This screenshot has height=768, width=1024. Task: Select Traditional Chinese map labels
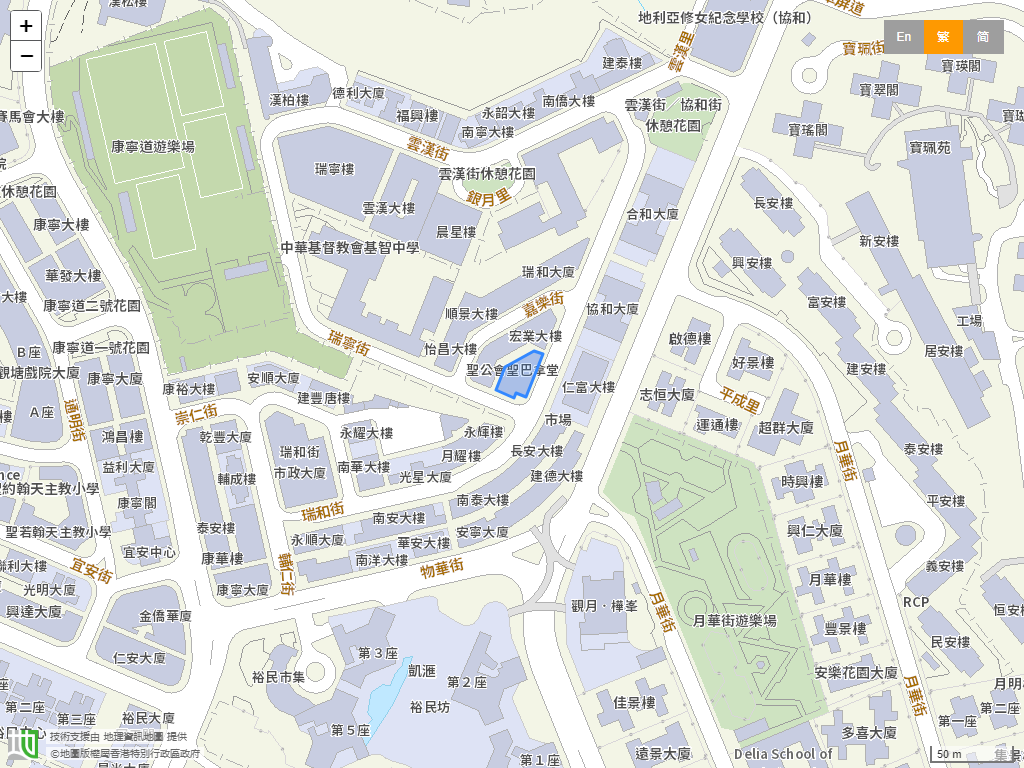(x=943, y=37)
